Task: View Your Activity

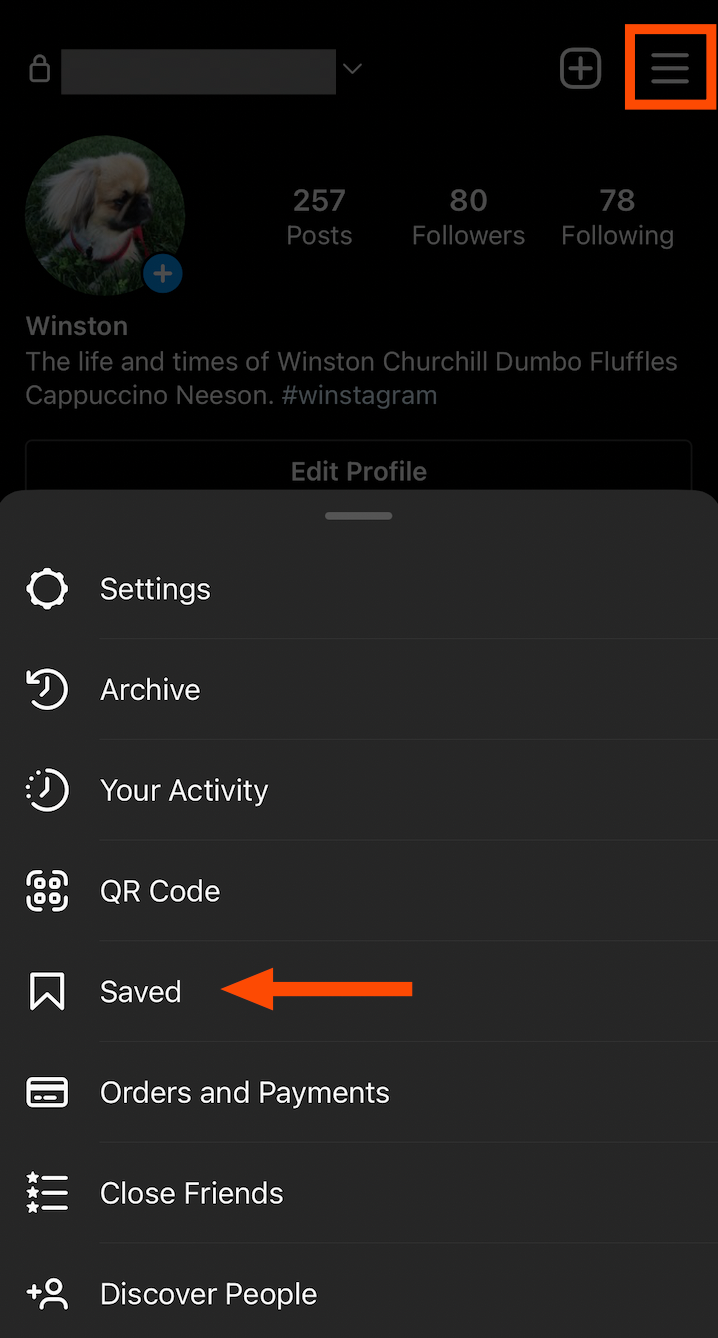Action: pyautogui.click(x=184, y=791)
